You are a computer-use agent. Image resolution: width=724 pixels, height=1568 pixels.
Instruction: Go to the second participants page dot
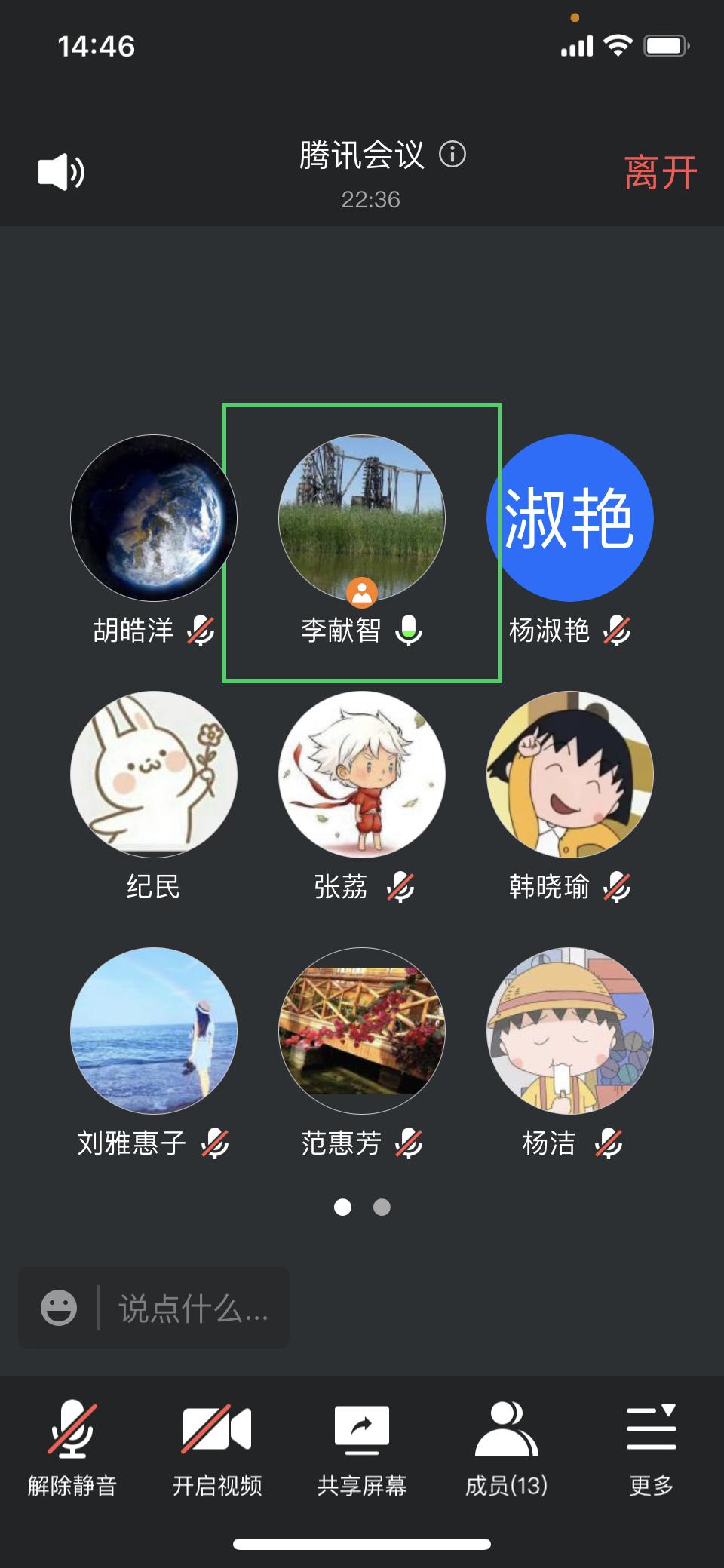pyautogui.click(x=382, y=1207)
